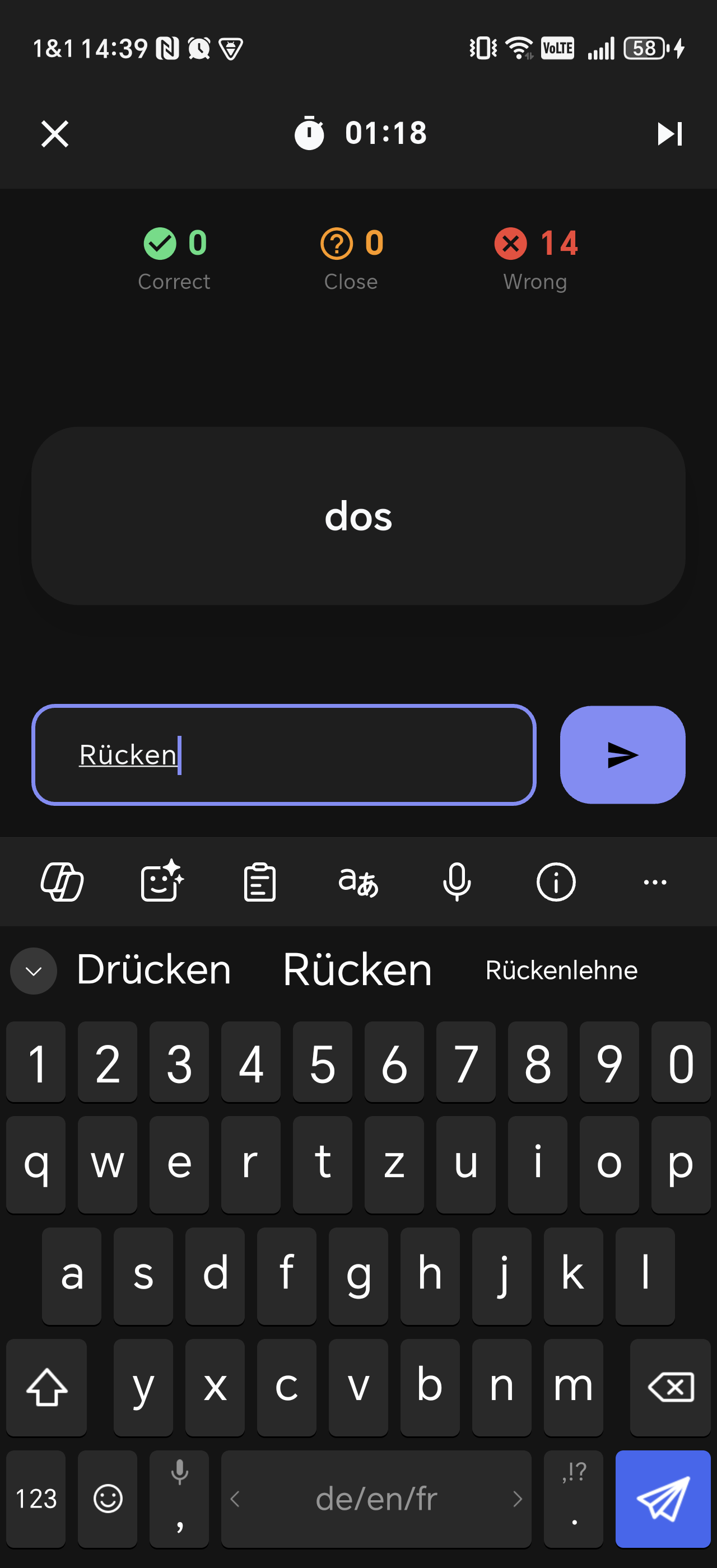This screenshot has width=717, height=1568.
Task: Start voice typing from keyboard toolbar
Action: coord(457,881)
